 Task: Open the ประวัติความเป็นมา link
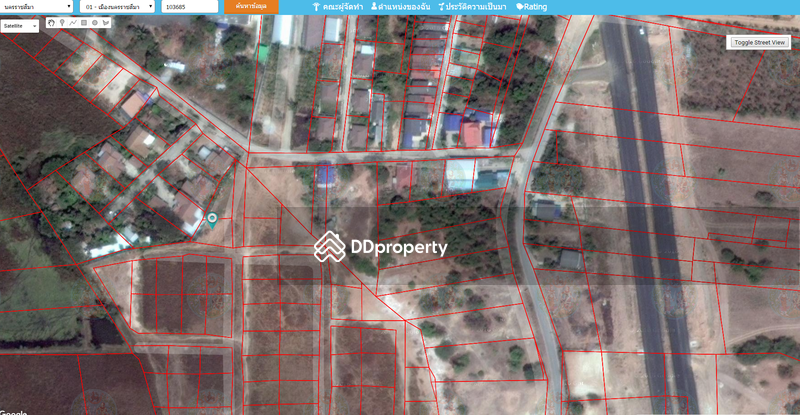[x=472, y=7]
